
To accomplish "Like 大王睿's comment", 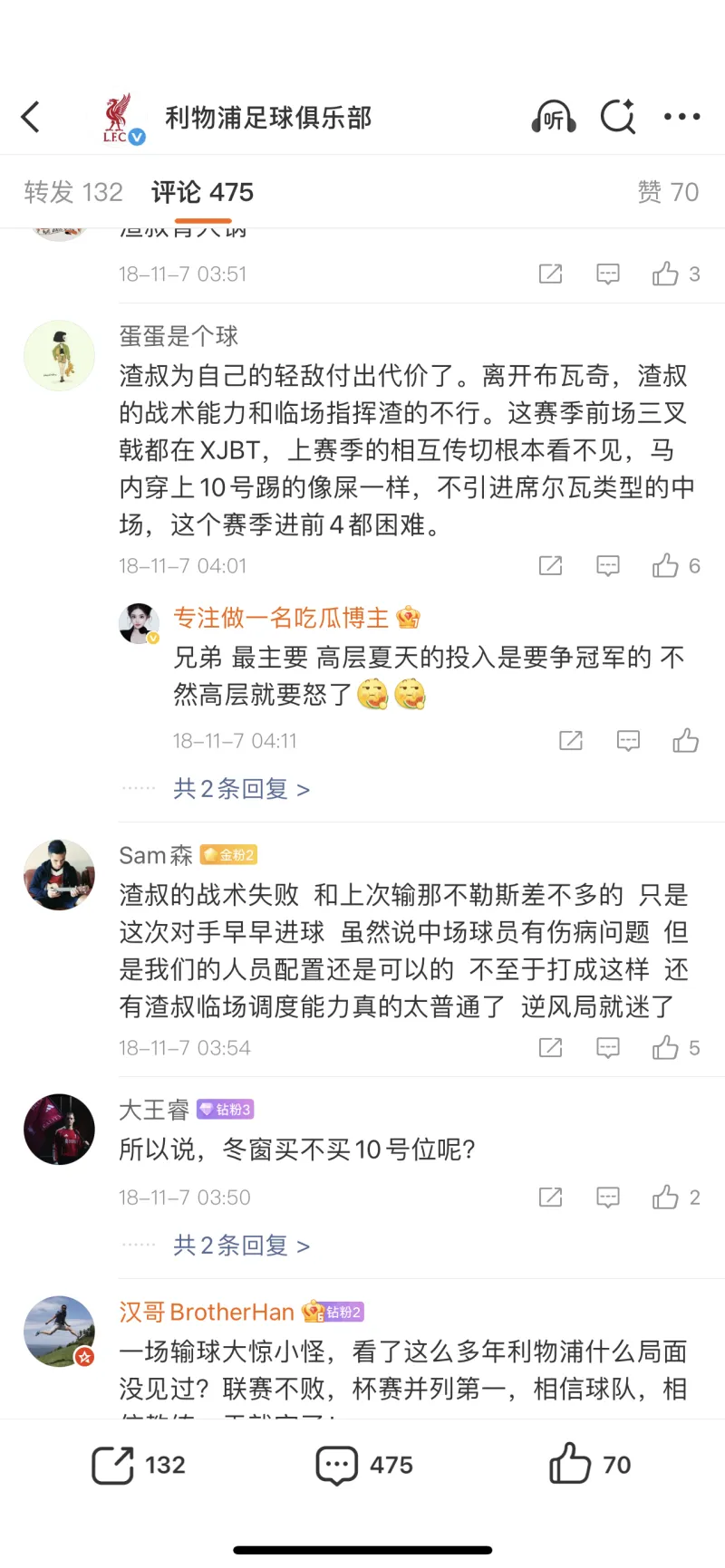I will (666, 1198).
